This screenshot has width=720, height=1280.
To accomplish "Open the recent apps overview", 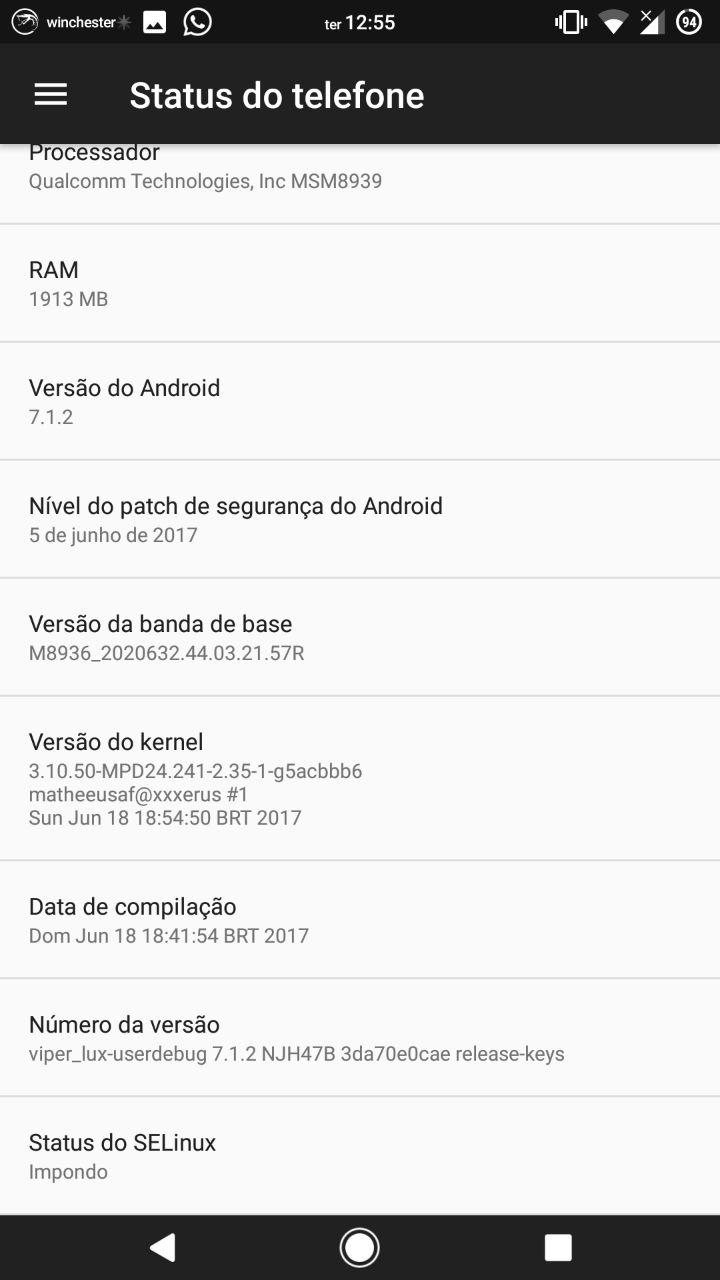I will [x=557, y=1247].
